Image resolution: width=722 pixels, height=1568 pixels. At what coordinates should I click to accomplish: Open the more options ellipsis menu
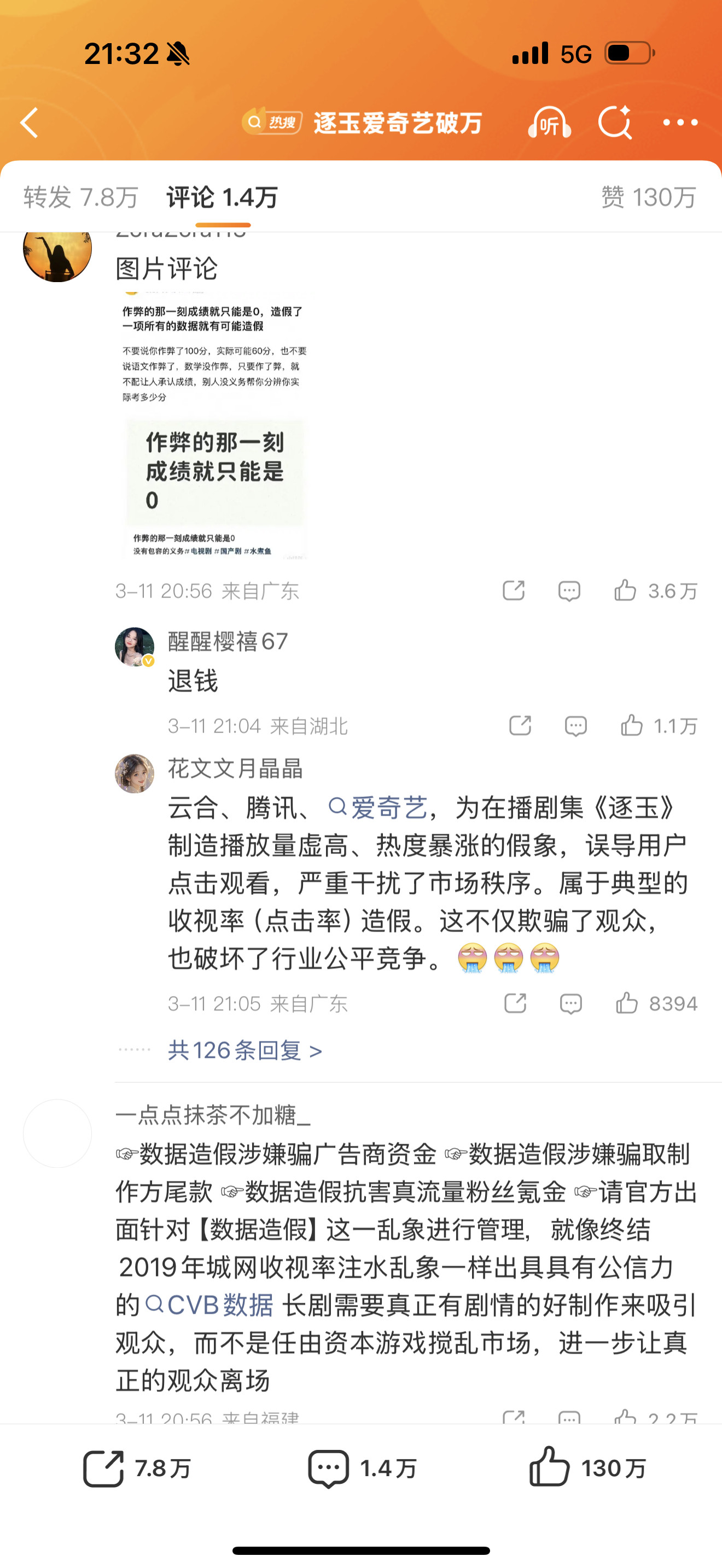680,122
